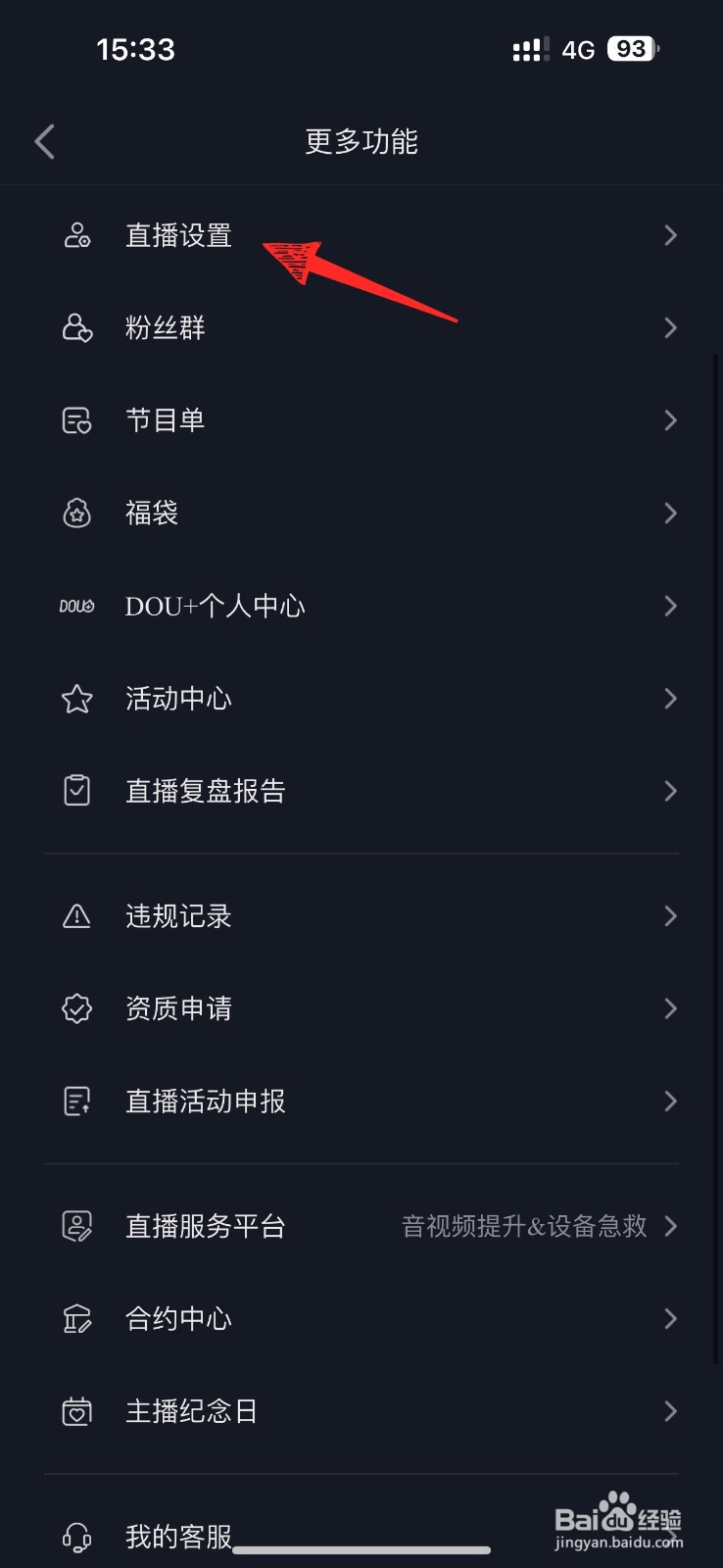Open DOU+个人中心
This screenshot has width=723, height=1568.
[x=361, y=606]
